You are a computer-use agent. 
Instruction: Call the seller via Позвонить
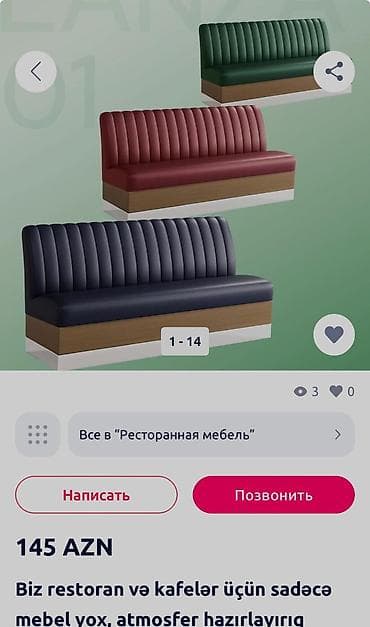[x=274, y=495]
